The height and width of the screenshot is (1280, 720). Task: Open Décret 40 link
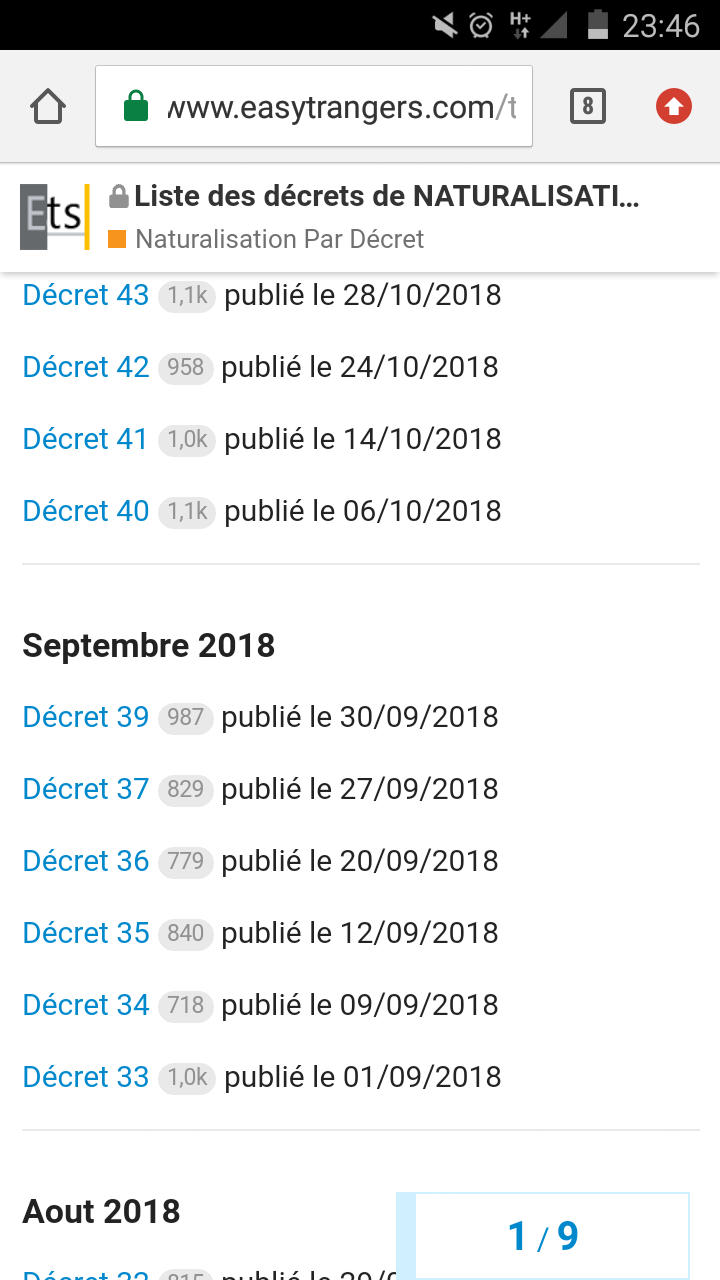[x=86, y=511]
